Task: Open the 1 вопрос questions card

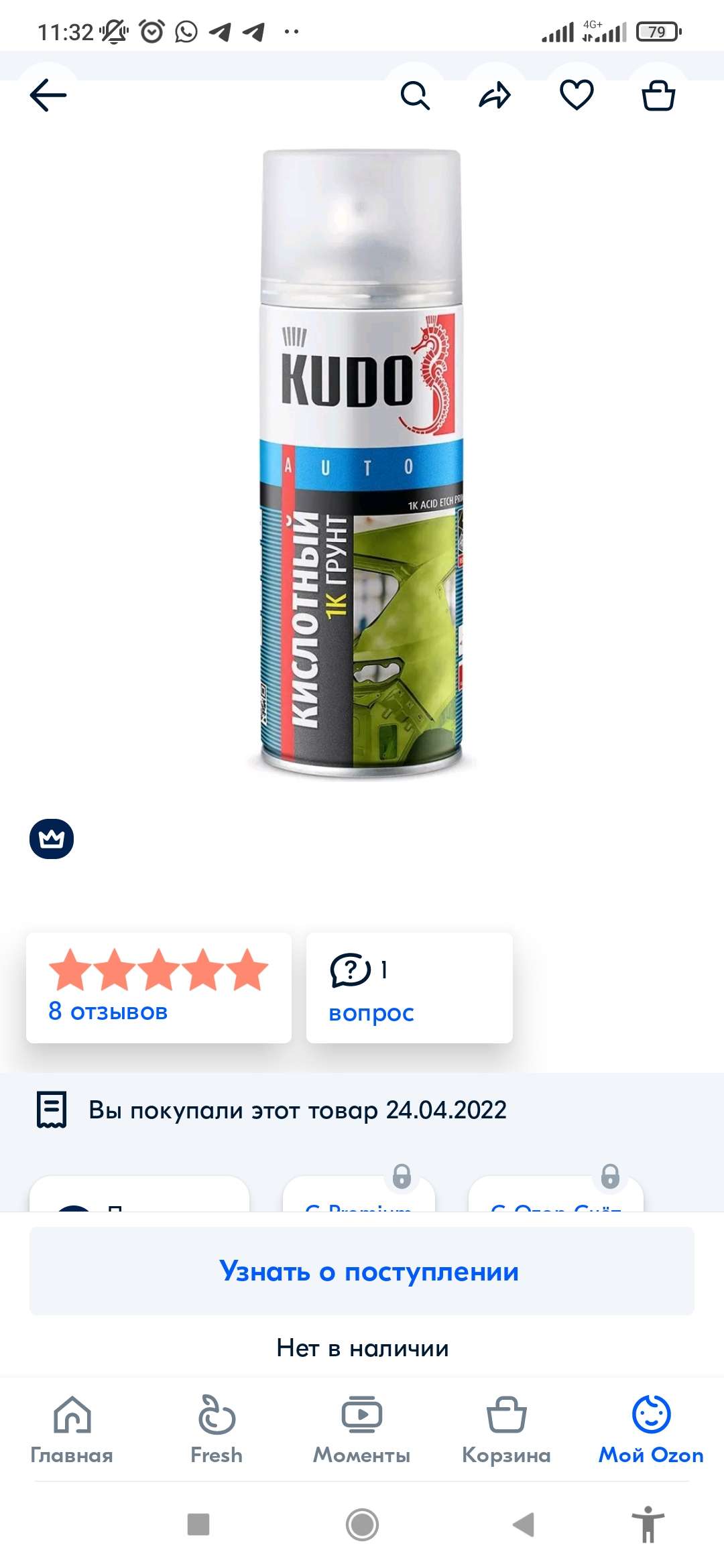Action: (409, 987)
